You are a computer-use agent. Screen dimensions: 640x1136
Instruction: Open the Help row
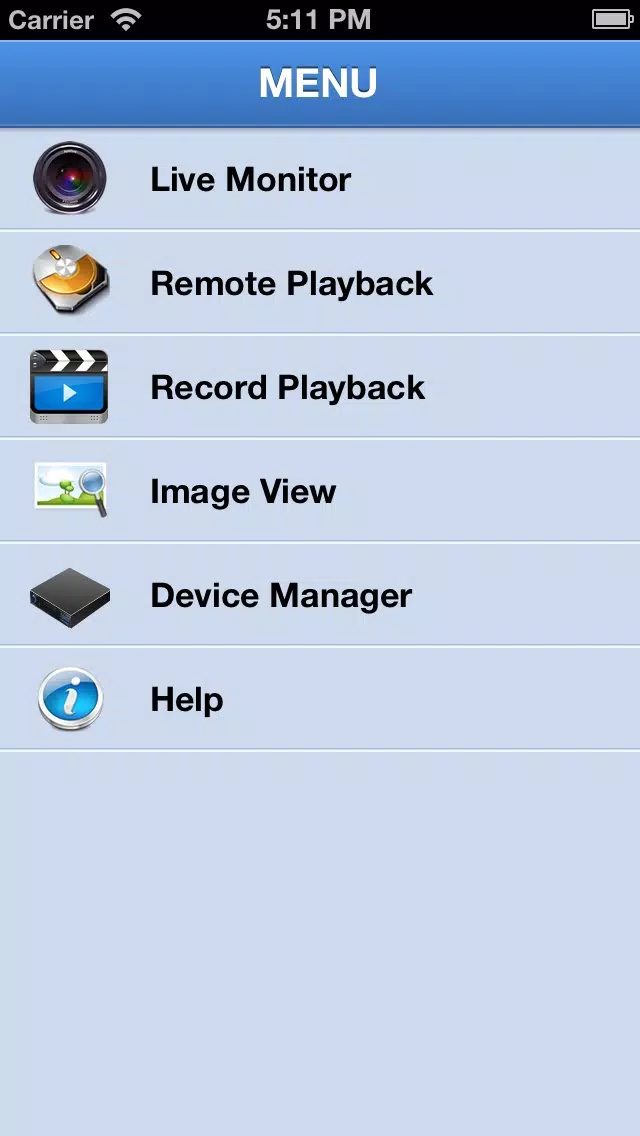coord(320,698)
